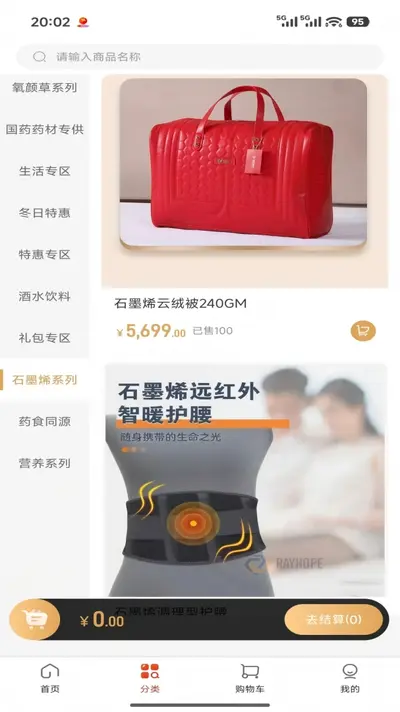
Task: Open the 购物车 tab
Action: (x=250, y=678)
